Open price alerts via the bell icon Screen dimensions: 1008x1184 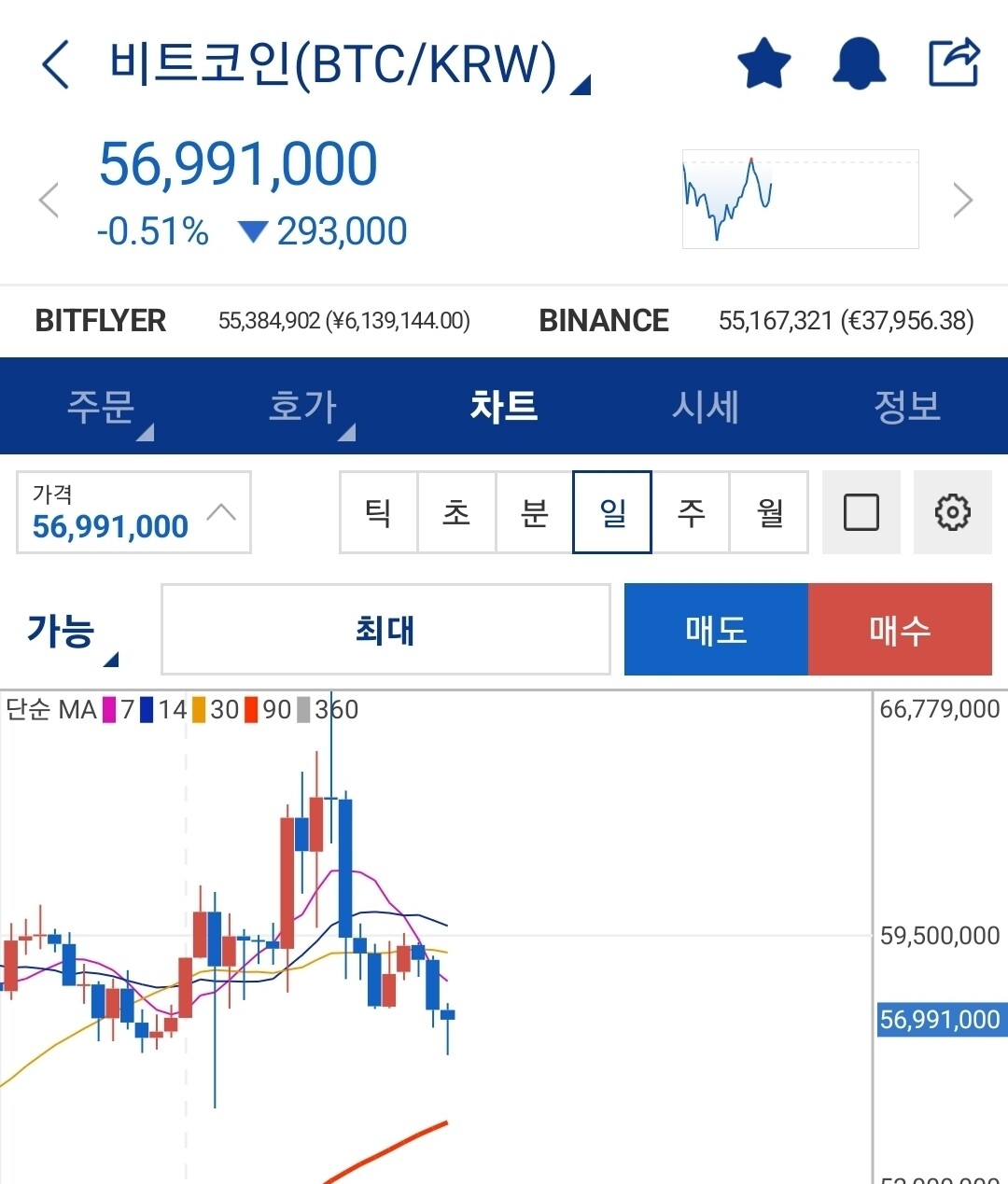coord(858,63)
